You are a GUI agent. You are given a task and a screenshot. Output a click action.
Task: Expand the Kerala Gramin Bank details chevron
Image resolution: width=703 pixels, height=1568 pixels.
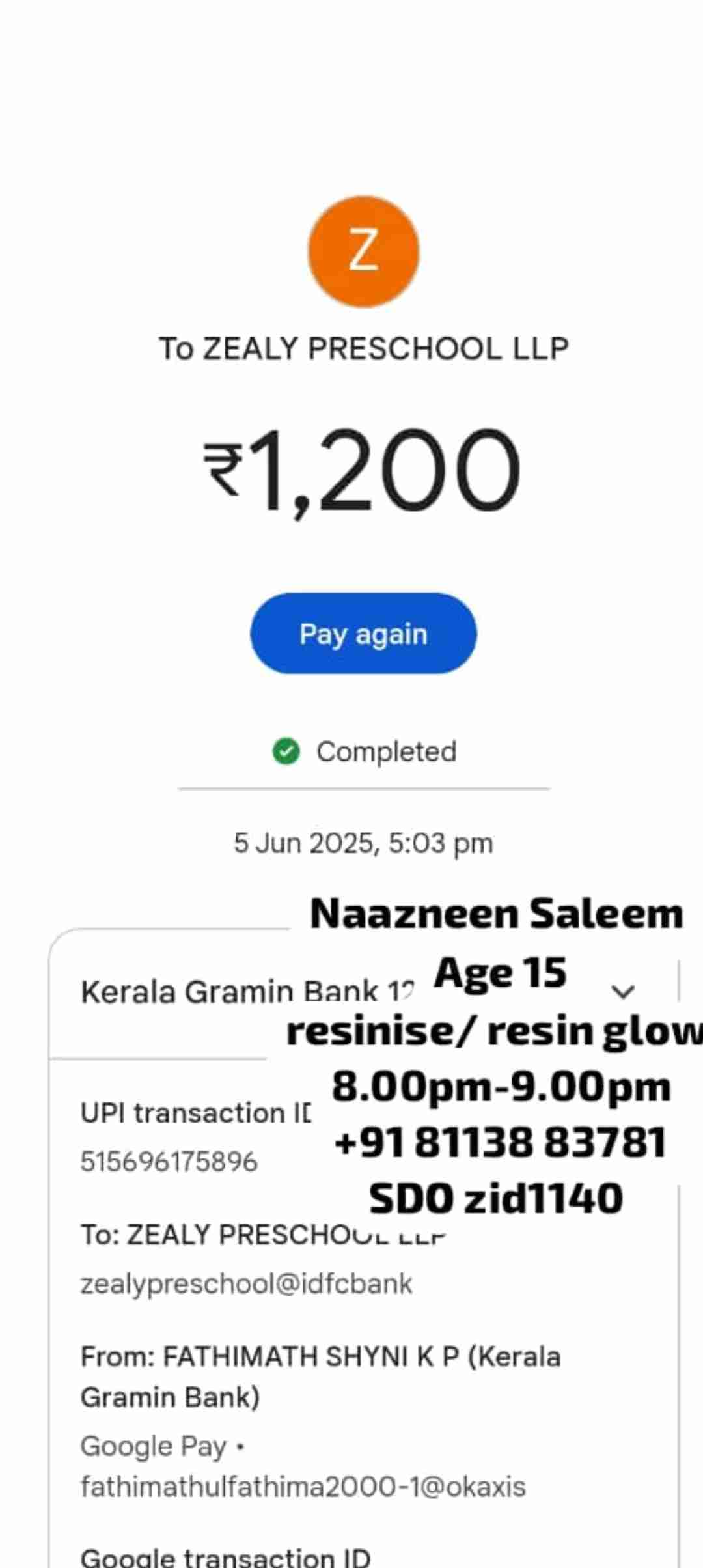tap(623, 992)
